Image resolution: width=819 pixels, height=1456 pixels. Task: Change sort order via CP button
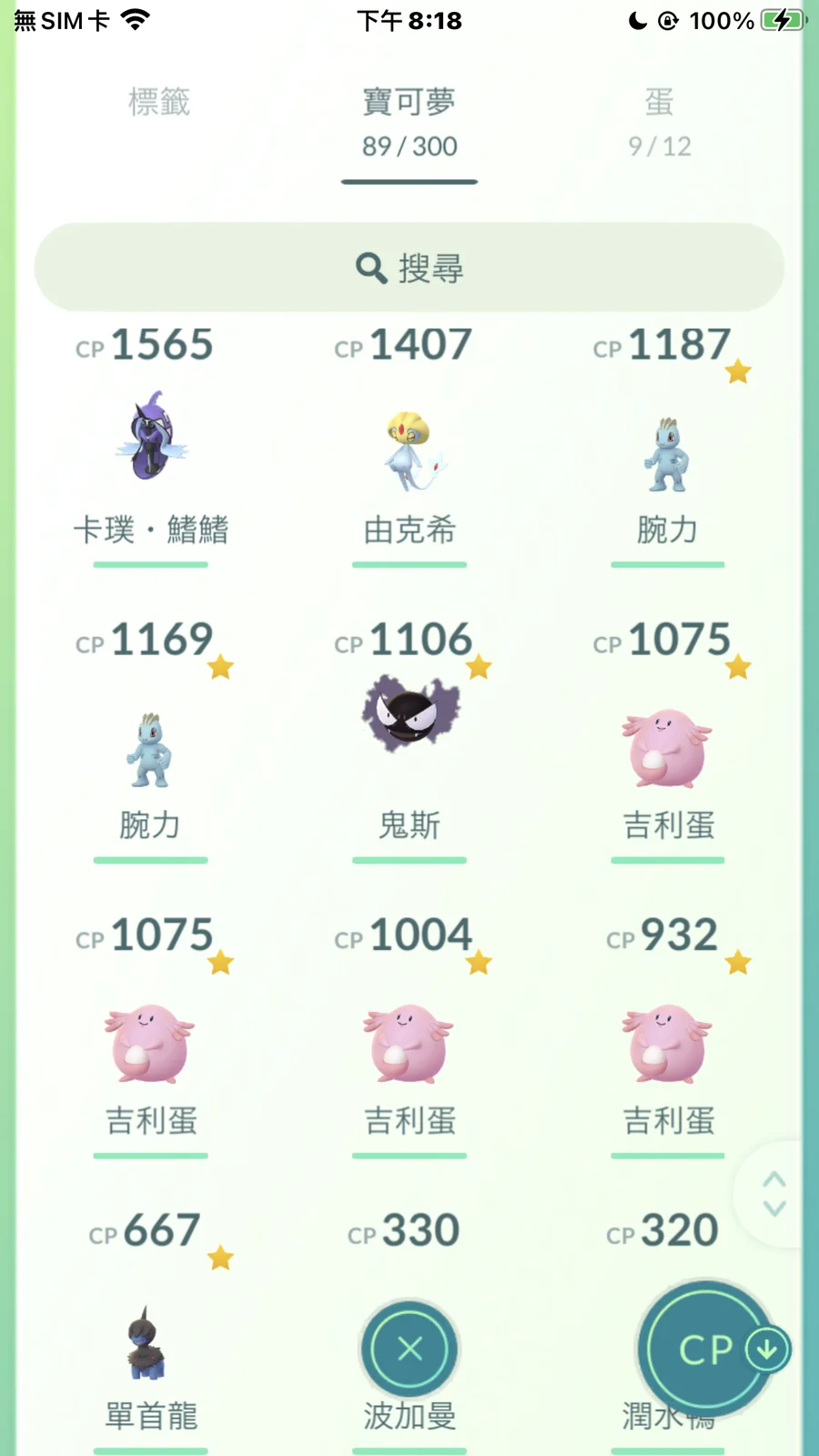coord(706,1349)
